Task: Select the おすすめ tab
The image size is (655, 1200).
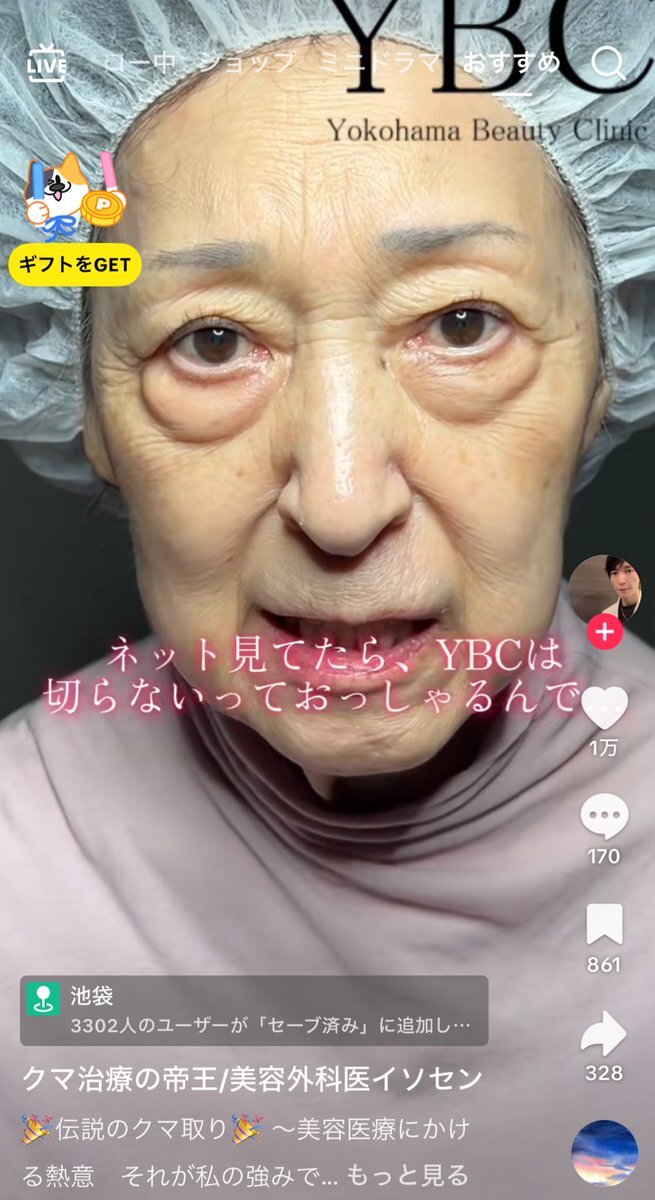Action: tap(511, 64)
